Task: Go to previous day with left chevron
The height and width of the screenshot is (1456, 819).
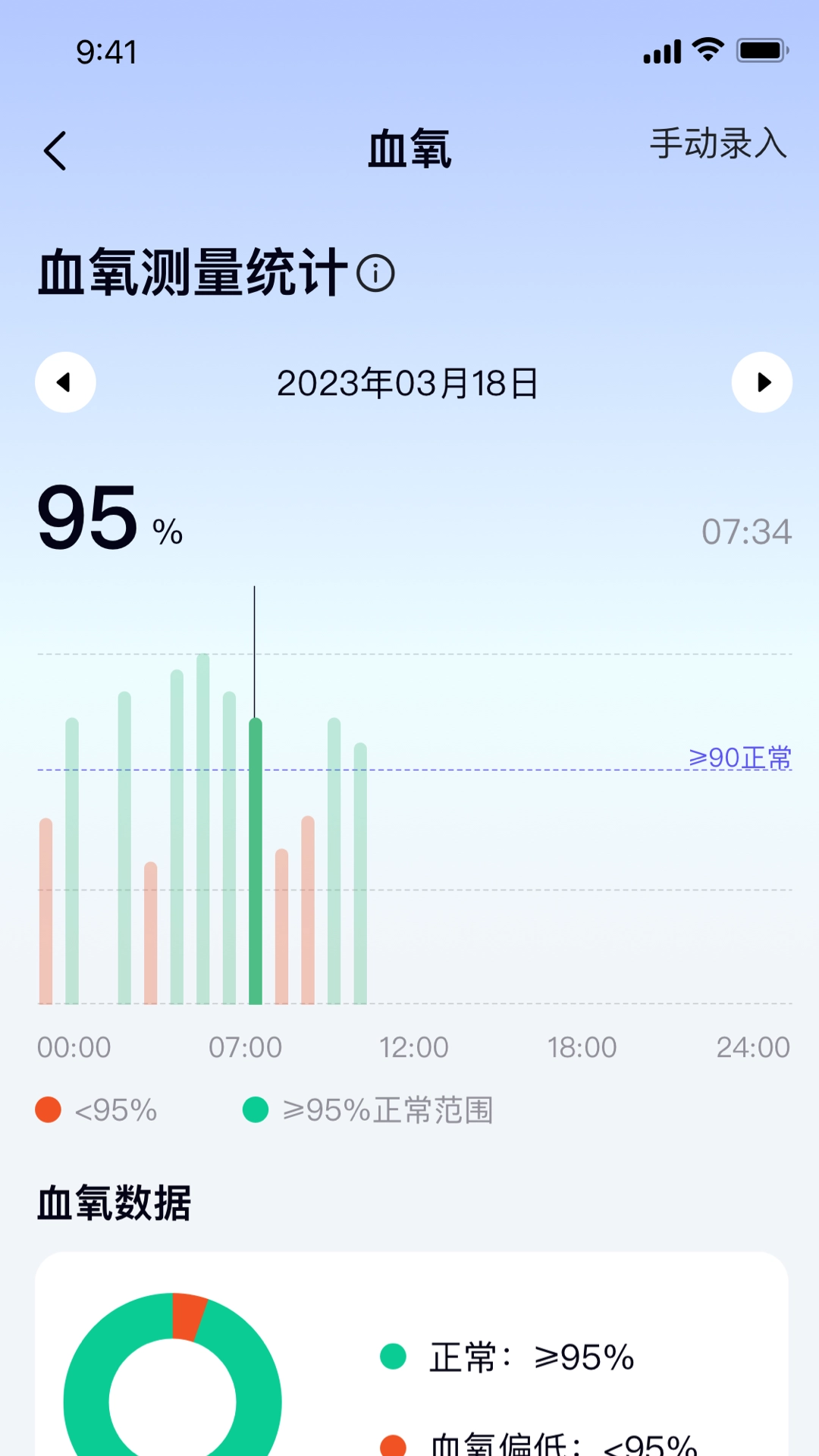Action: [x=65, y=383]
